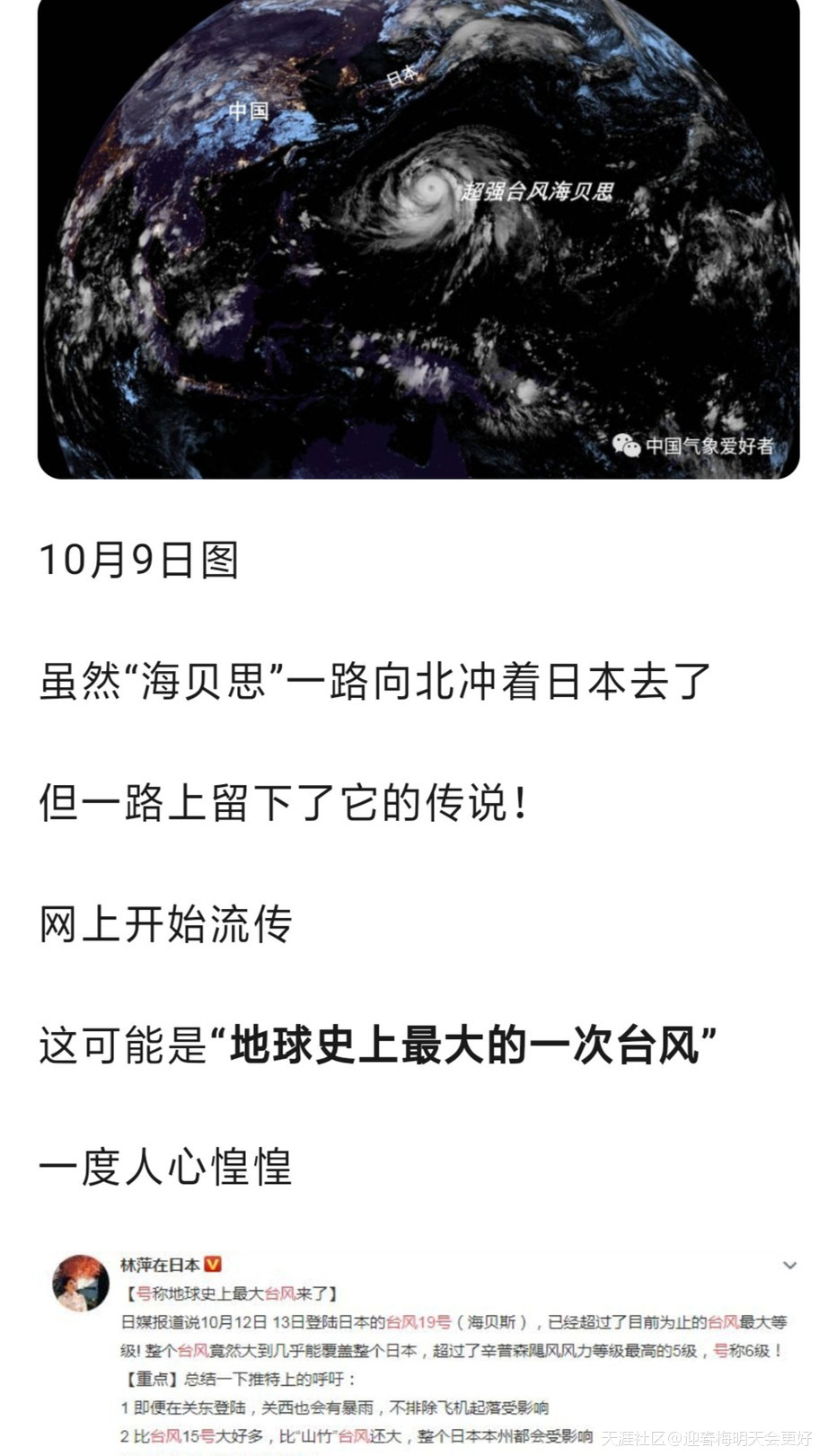Open the super typhoon Hagibis satellite image
This screenshot has width=819, height=1456.
418,238
